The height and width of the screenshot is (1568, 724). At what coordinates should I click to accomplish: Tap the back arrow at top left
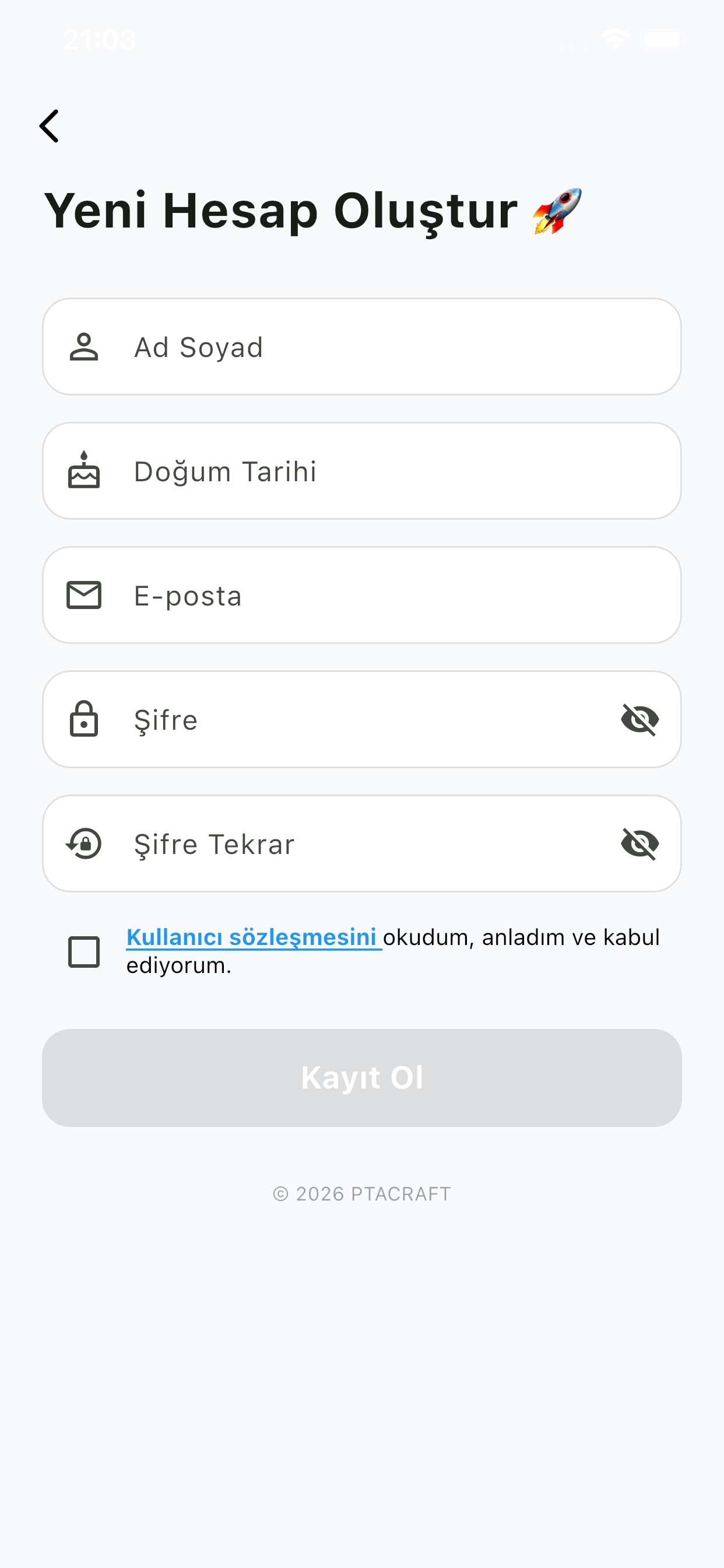tap(50, 125)
